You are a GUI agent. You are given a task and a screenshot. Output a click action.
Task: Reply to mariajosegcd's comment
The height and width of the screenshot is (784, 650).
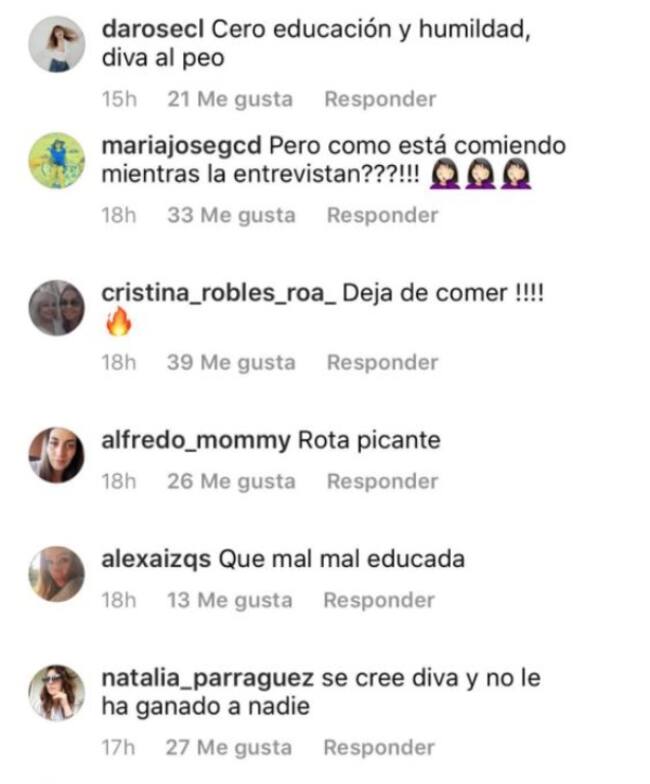coord(382,215)
